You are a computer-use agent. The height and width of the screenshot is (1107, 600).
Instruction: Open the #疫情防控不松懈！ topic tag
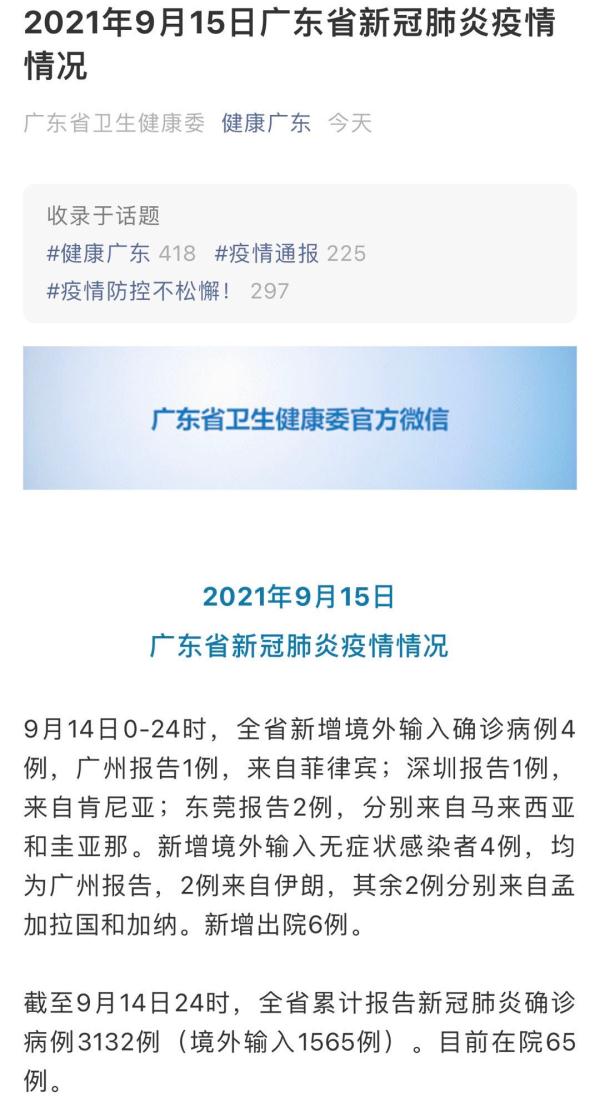[x=138, y=291]
